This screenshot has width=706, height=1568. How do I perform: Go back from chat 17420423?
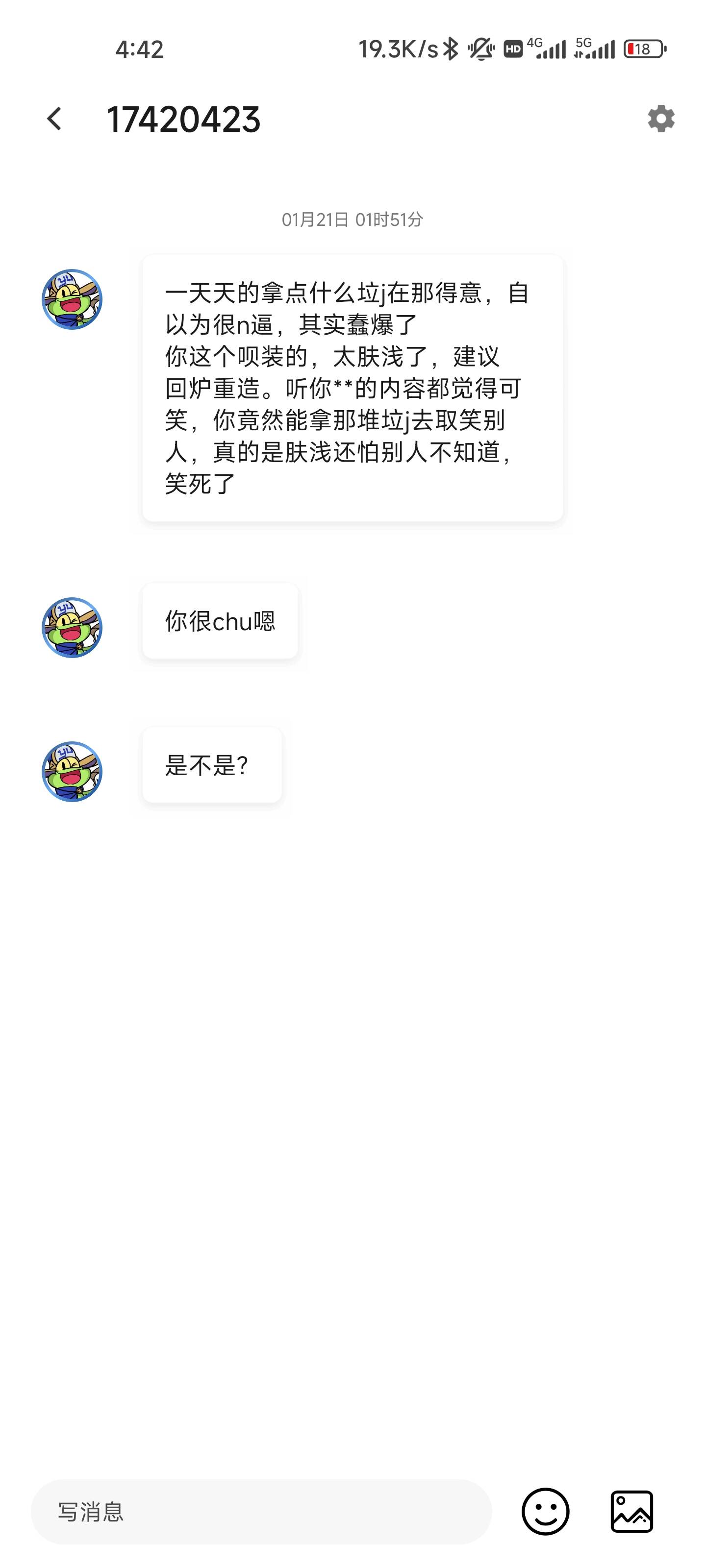[x=54, y=119]
